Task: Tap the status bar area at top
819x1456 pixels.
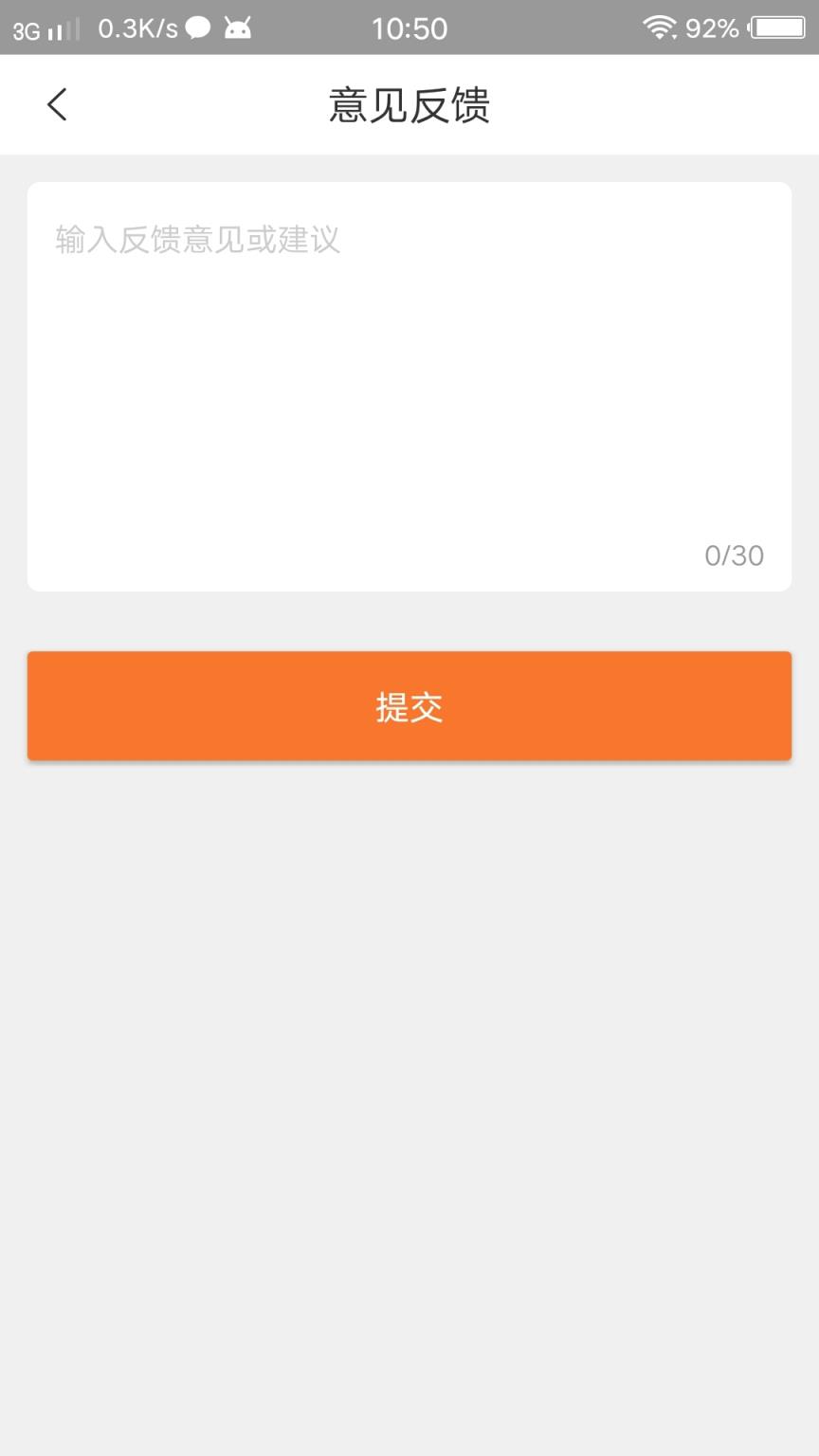Action: 409,28
